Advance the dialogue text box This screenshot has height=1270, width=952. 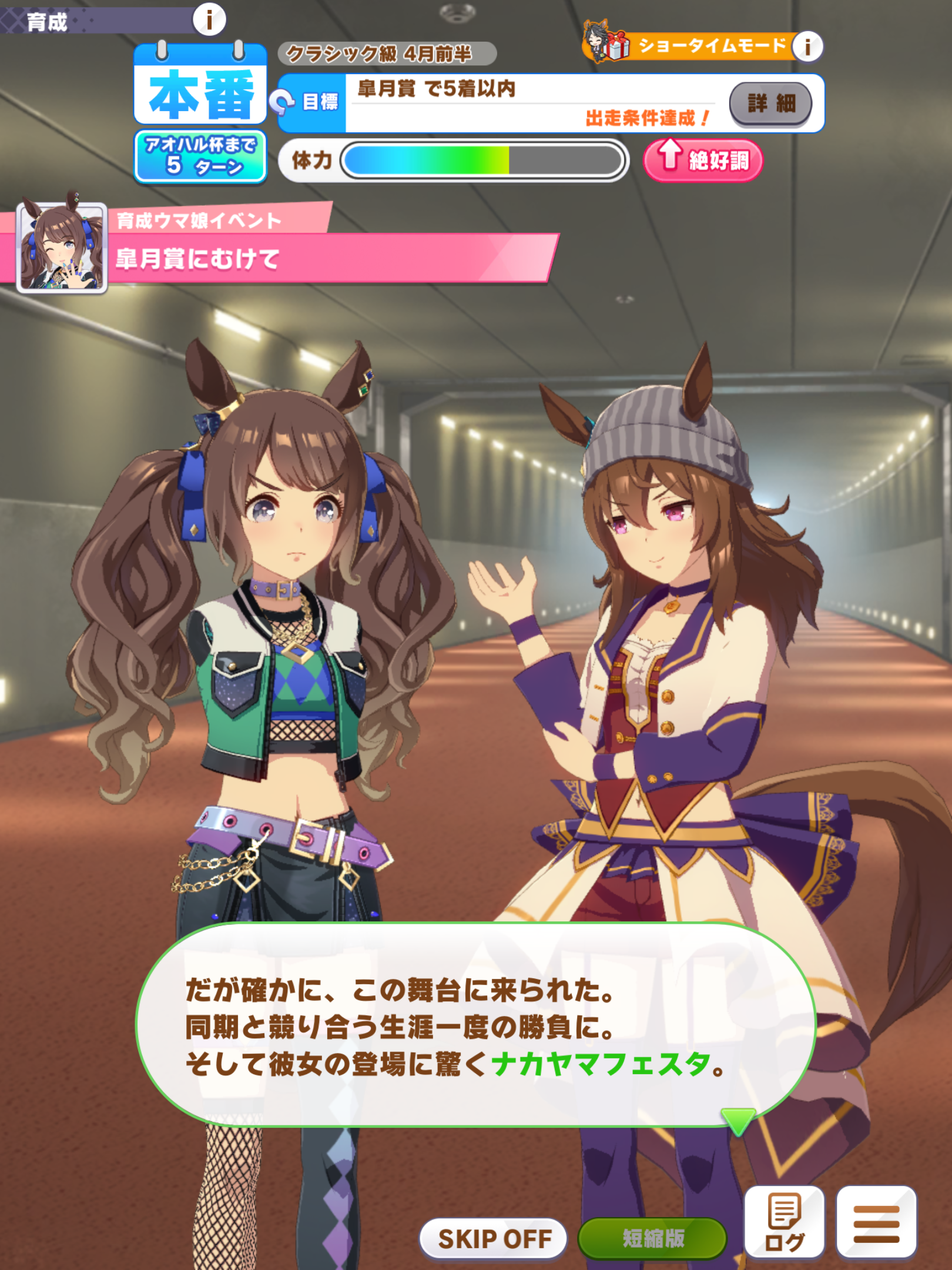pyautogui.click(x=475, y=1025)
